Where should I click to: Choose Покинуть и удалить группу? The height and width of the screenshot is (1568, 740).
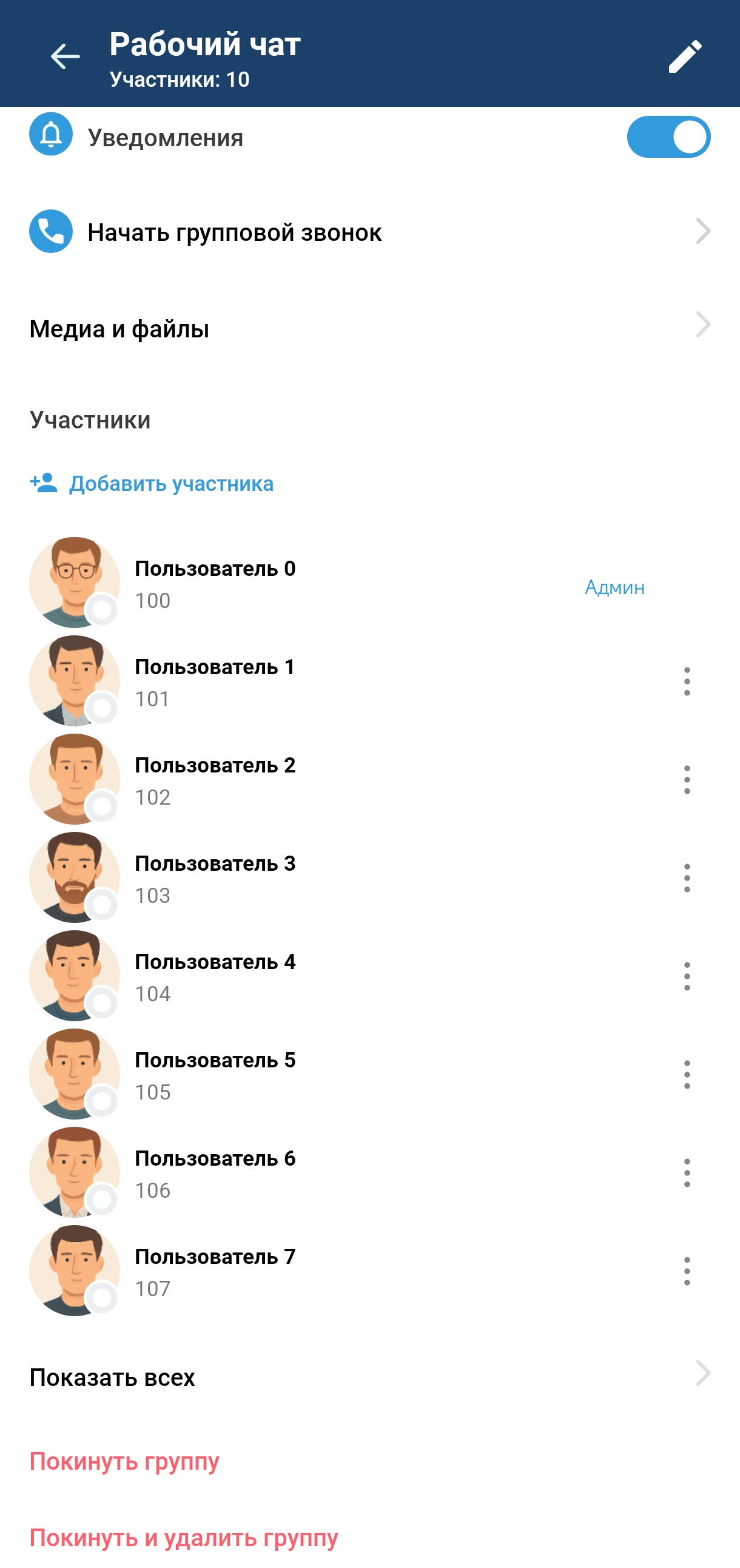(x=184, y=1538)
